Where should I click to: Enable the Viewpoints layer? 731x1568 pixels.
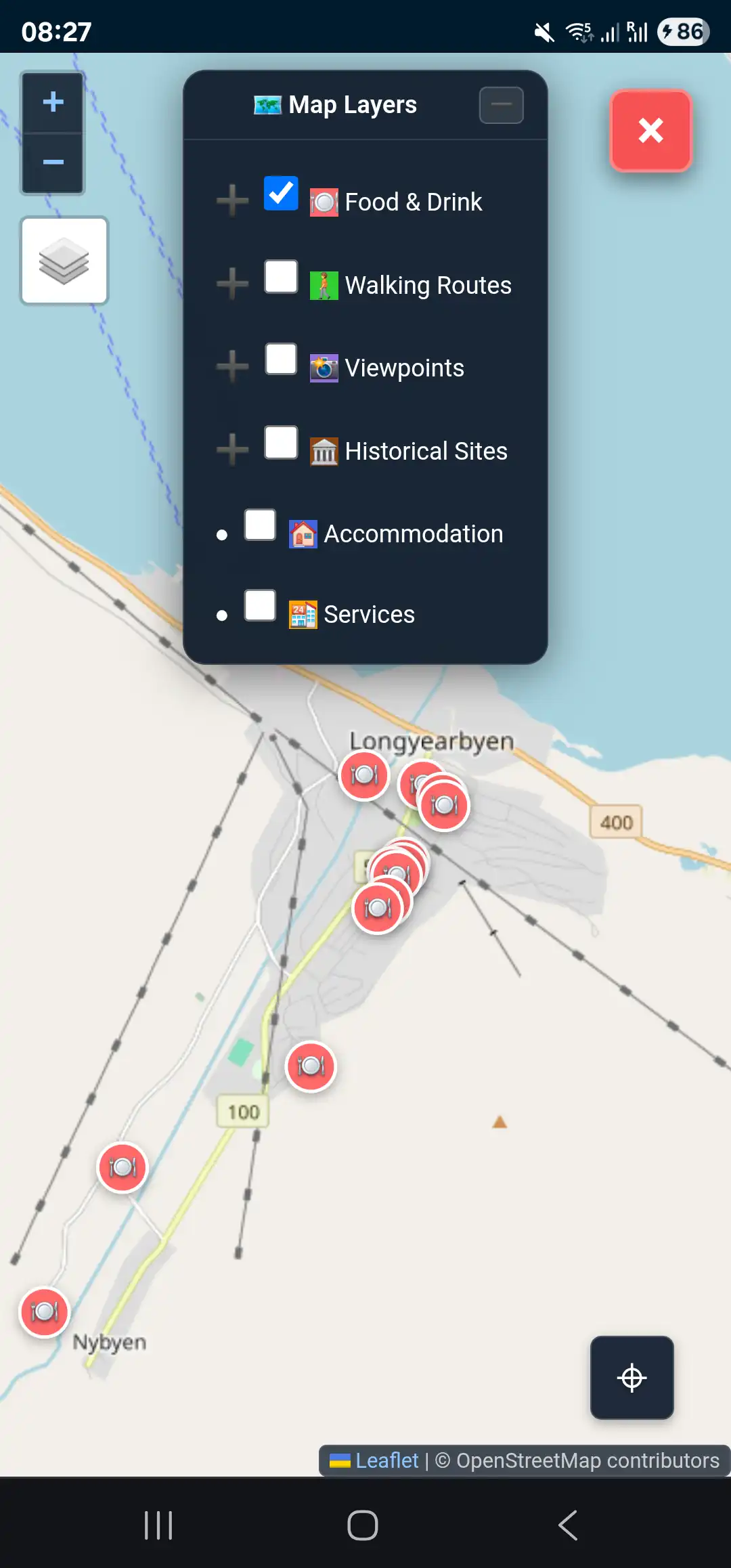pyautogui.click(x=281, y=360)
